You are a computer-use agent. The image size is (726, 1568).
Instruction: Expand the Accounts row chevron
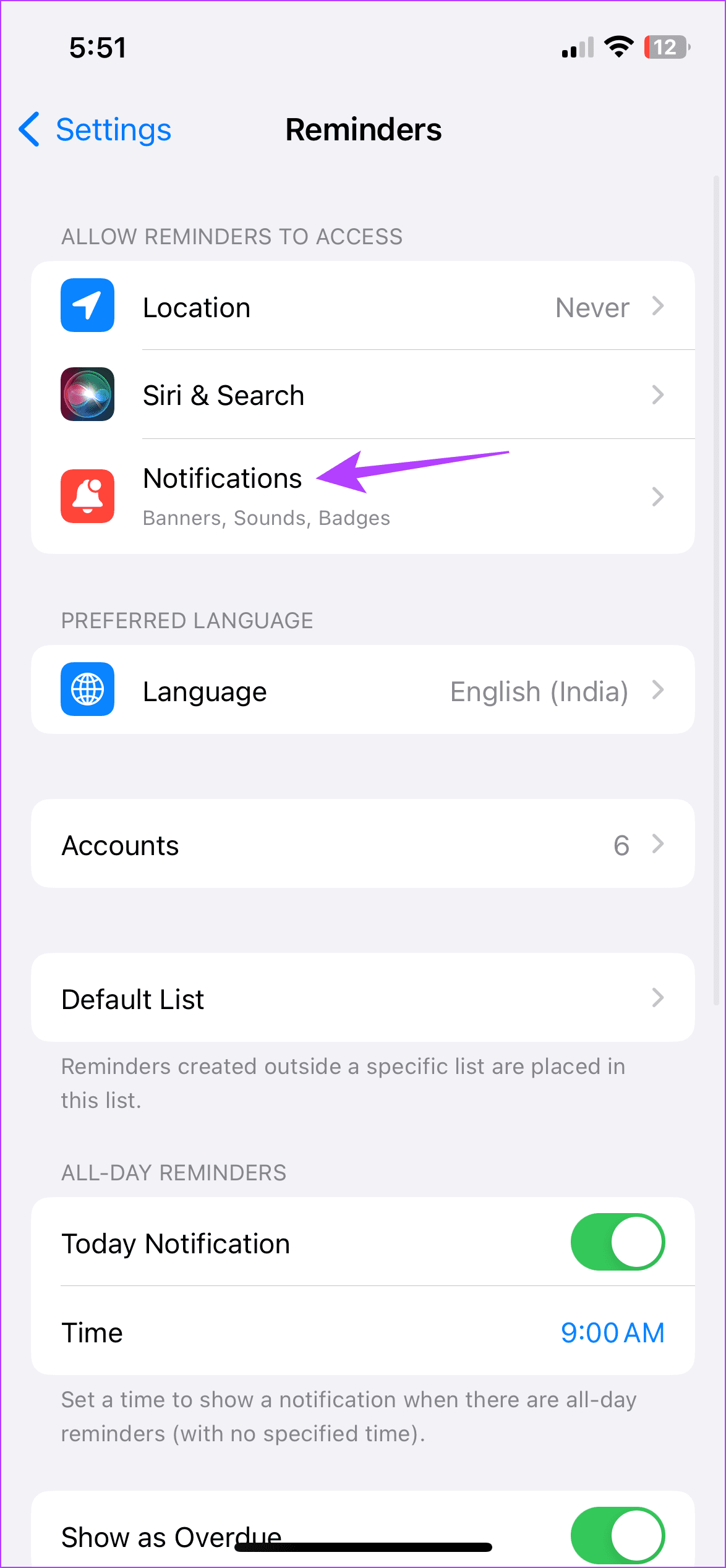(657, 844)
